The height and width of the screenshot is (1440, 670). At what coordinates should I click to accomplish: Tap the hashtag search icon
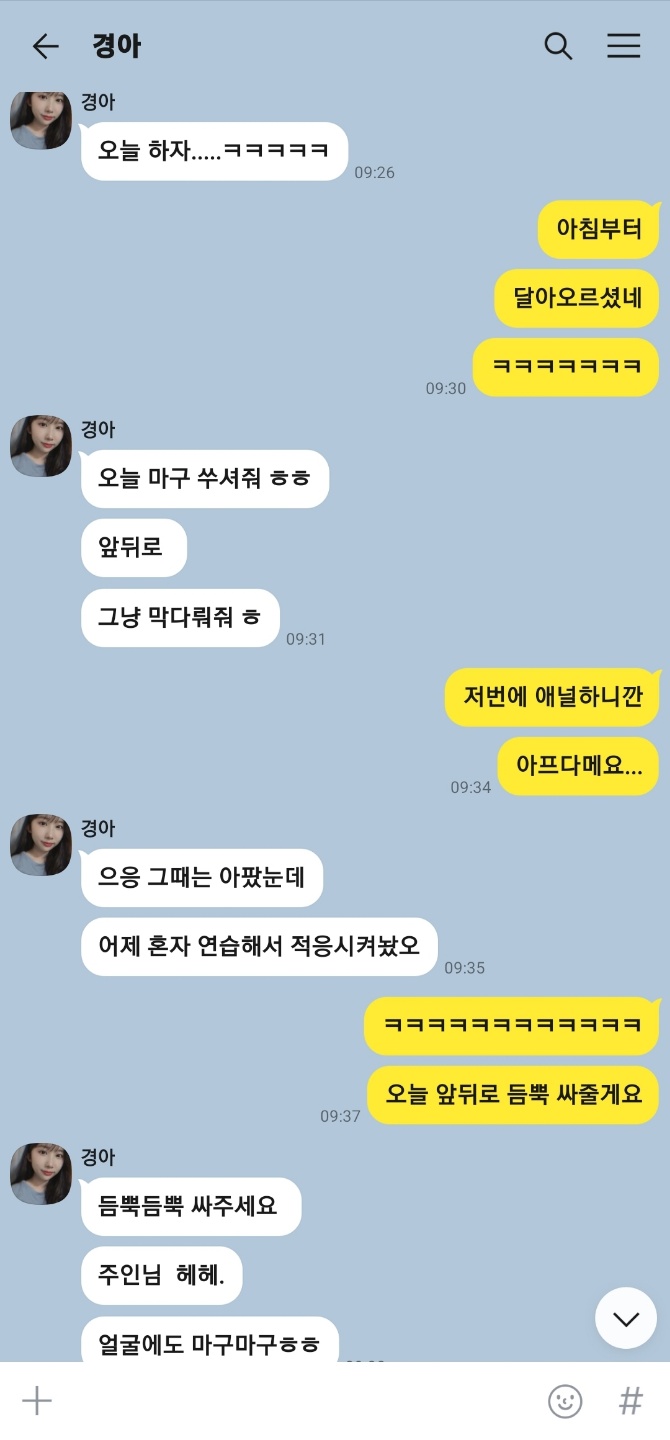[631, 1401]
